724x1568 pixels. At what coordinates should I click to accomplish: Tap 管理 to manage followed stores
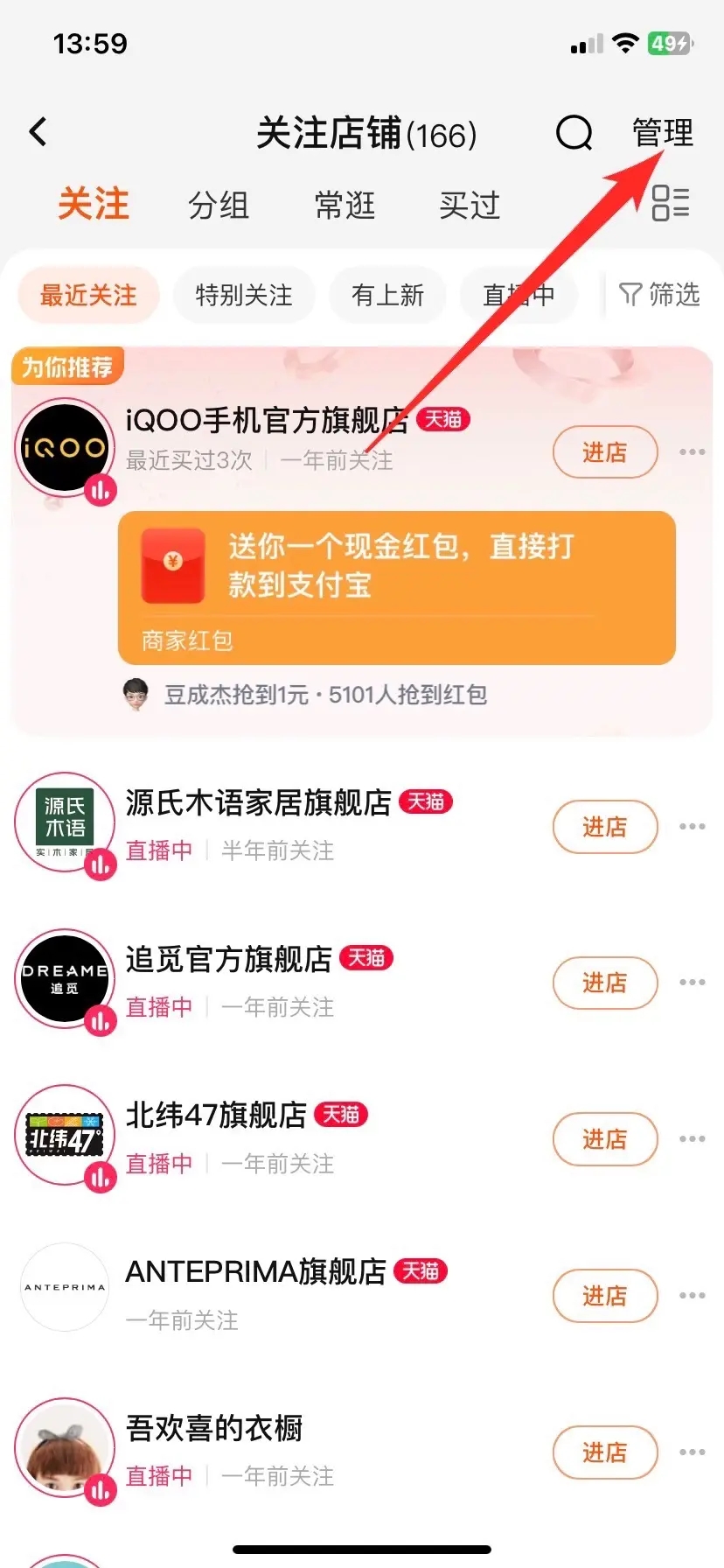click(x=662, y=133)
